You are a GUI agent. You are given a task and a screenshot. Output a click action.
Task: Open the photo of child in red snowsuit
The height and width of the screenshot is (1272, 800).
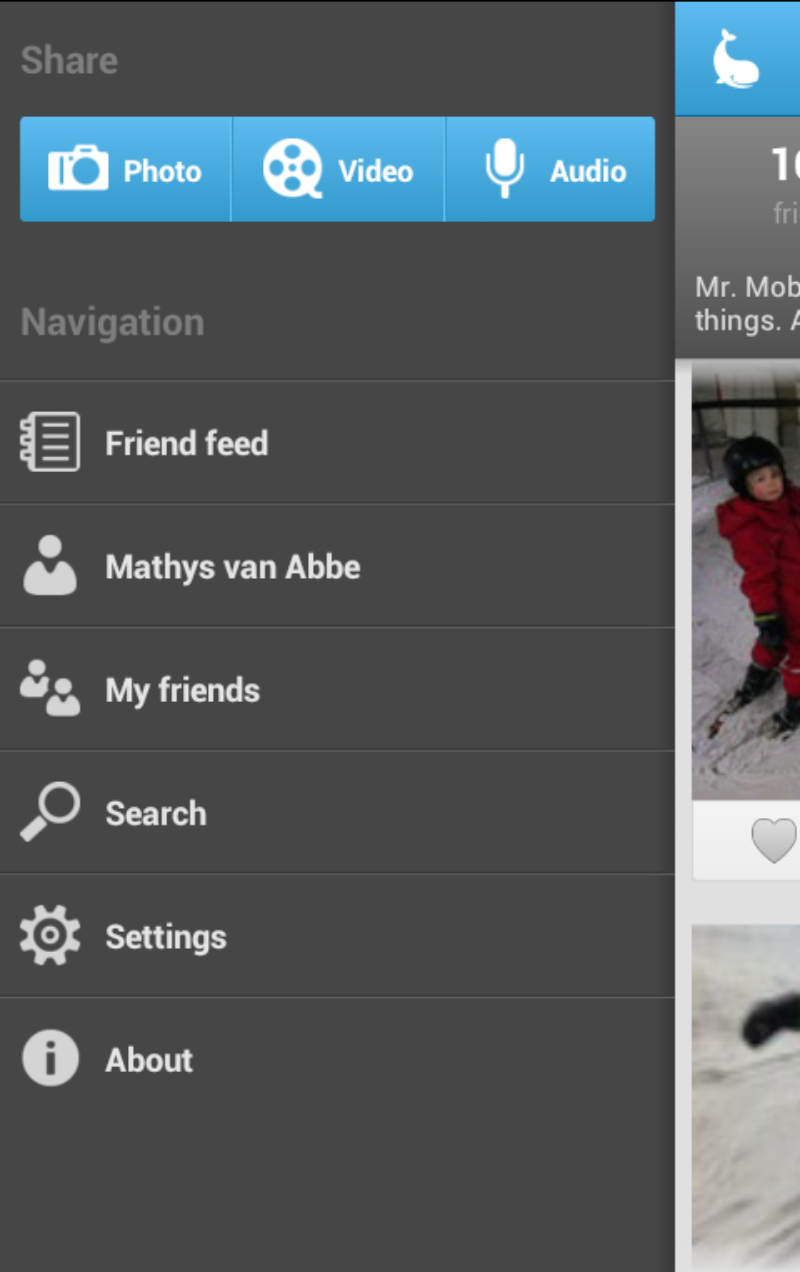748,580
